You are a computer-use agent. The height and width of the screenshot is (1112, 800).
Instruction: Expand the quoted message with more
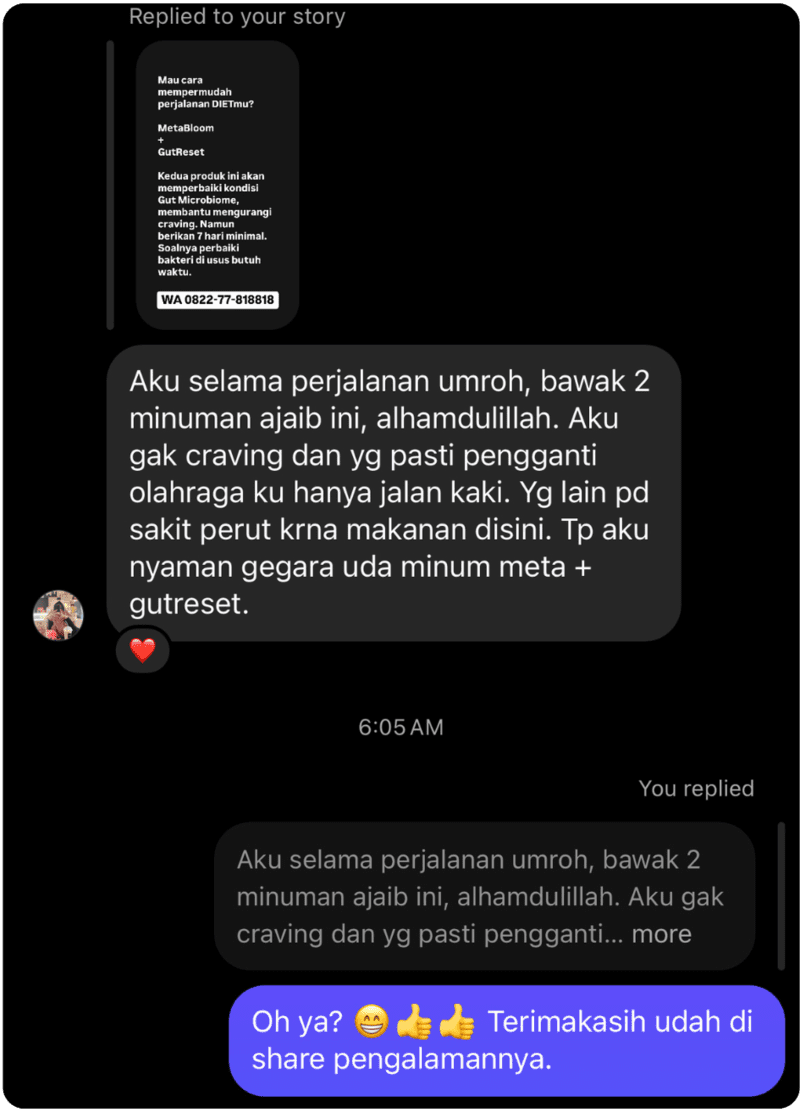[661, 934]
